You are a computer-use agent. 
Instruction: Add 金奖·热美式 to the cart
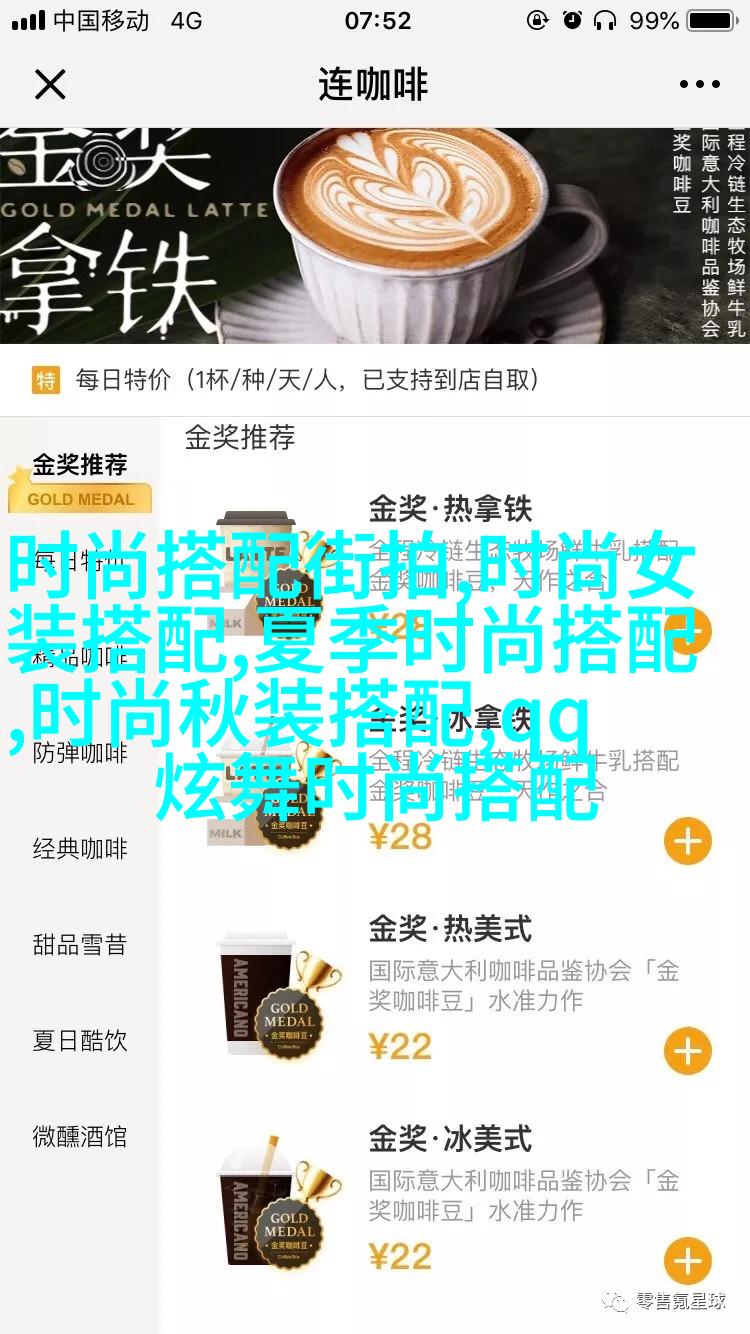(687, 1051)
